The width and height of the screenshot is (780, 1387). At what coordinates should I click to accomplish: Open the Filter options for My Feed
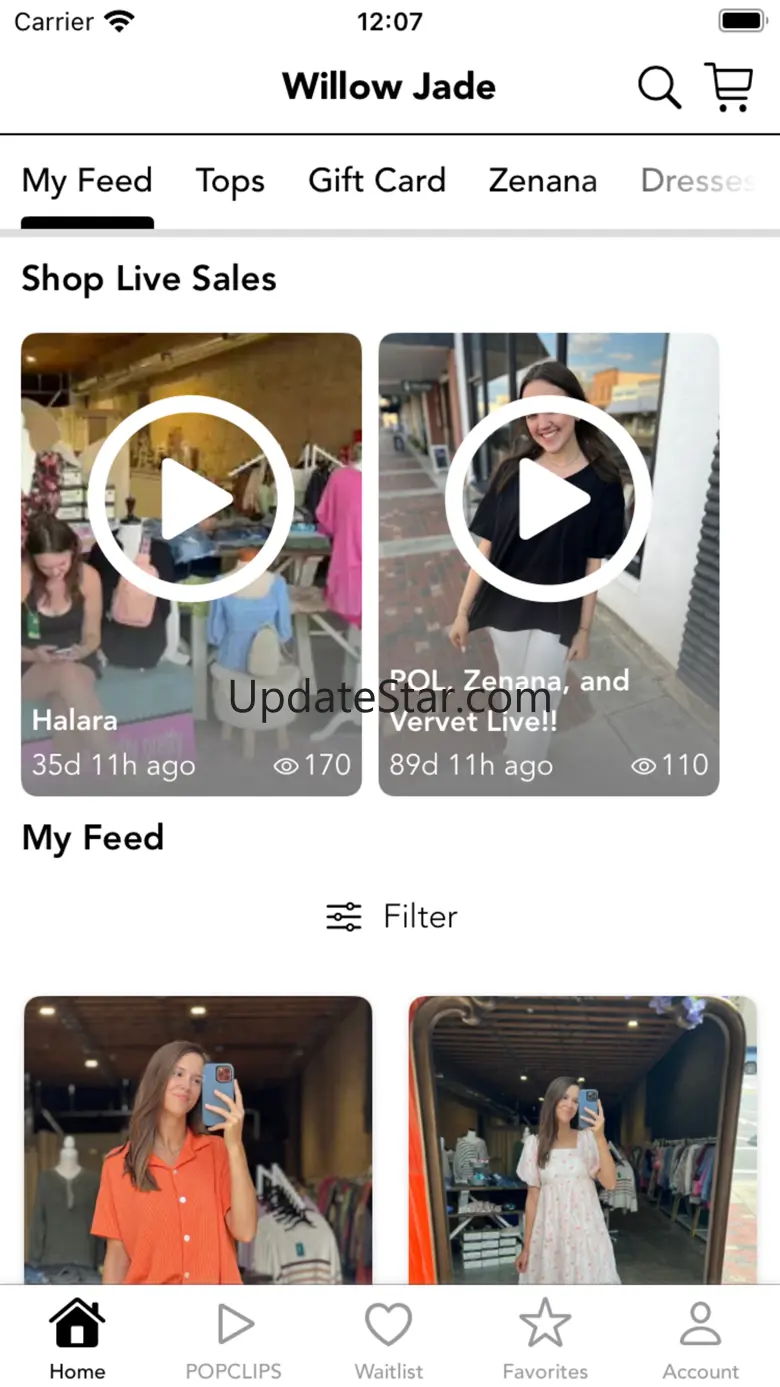(392, 916)
